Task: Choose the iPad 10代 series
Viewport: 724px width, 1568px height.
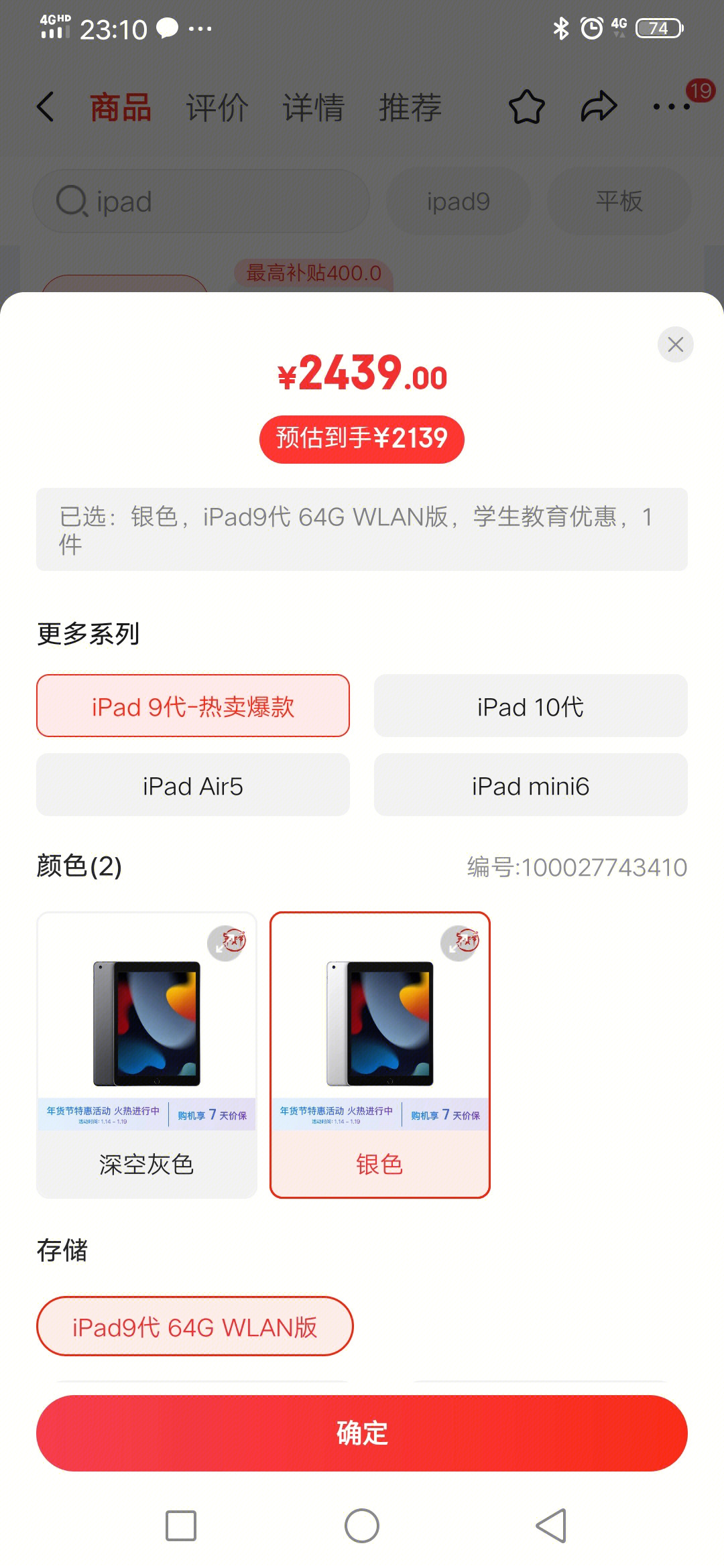Action: (x=530, y=706)
